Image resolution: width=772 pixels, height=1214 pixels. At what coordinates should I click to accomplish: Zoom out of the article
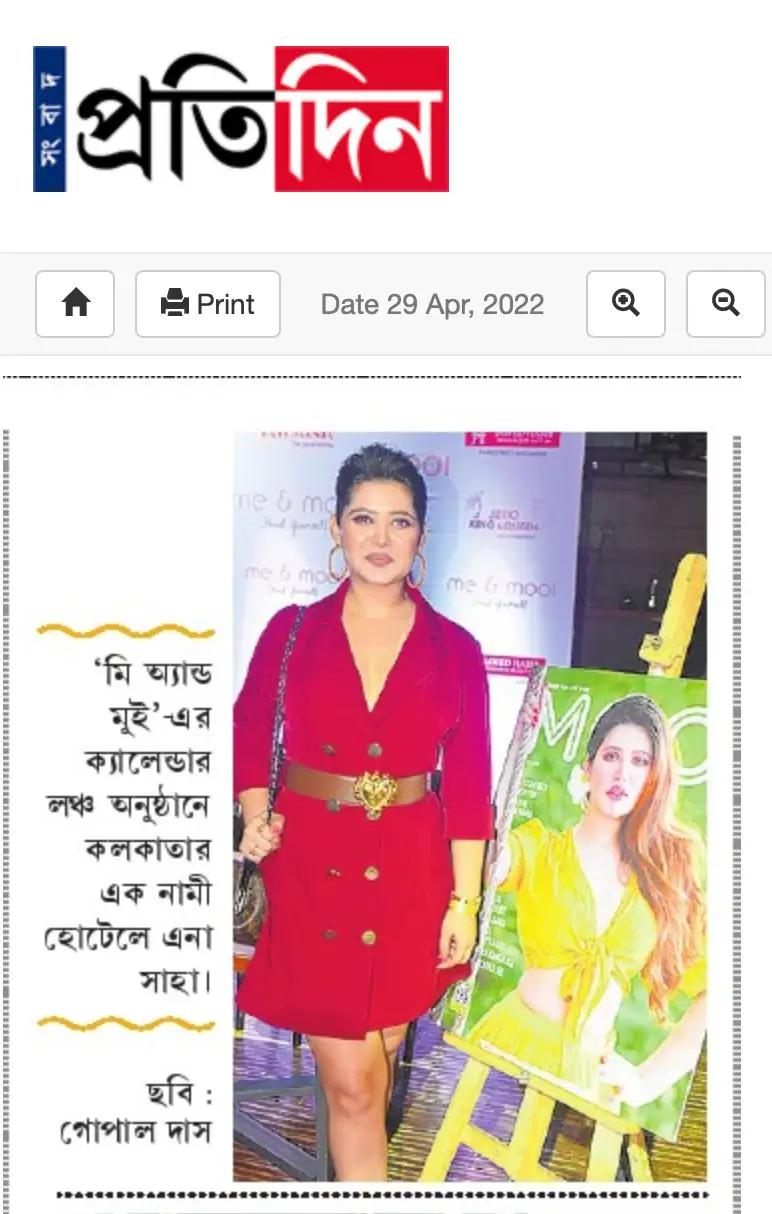(725, 304)
